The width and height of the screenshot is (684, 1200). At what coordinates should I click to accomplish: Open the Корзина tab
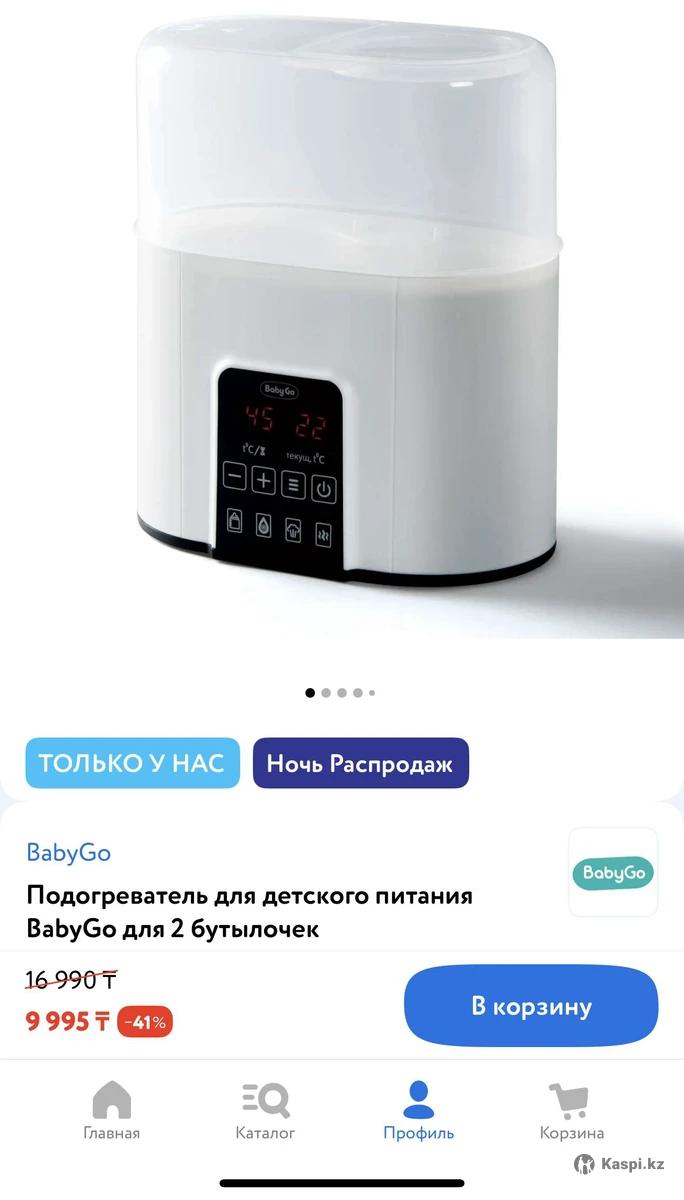pos(571,1110)
